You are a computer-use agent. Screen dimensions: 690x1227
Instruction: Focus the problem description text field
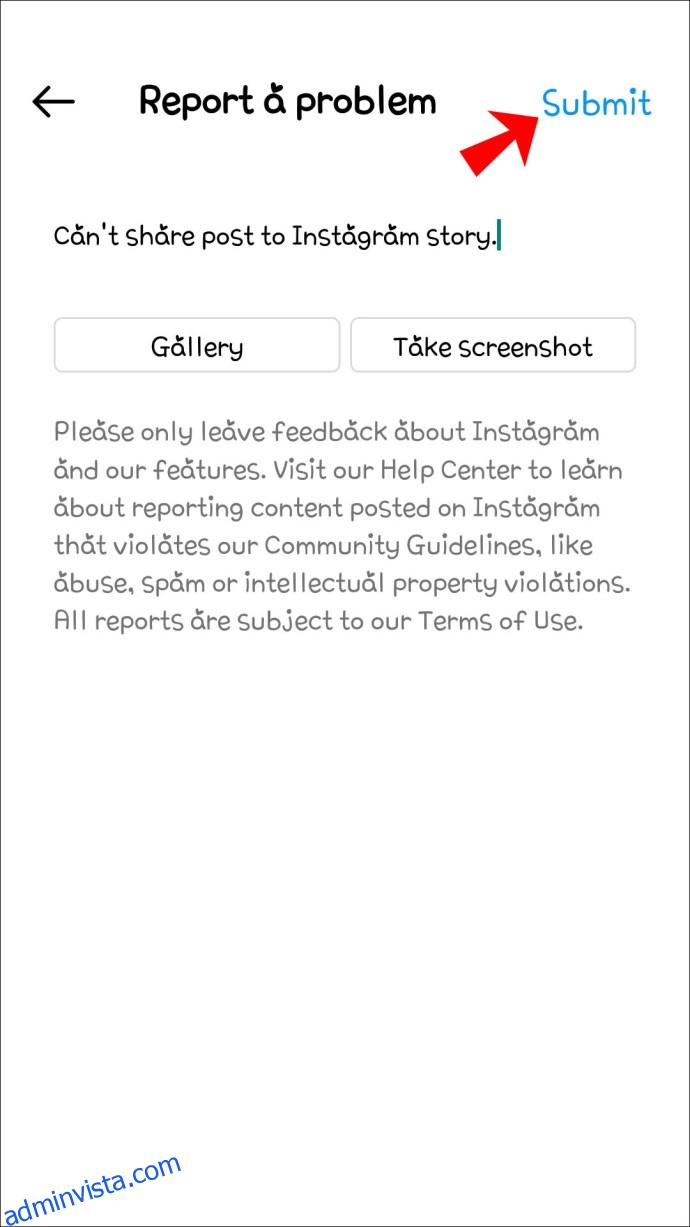[x=345, y=237]
